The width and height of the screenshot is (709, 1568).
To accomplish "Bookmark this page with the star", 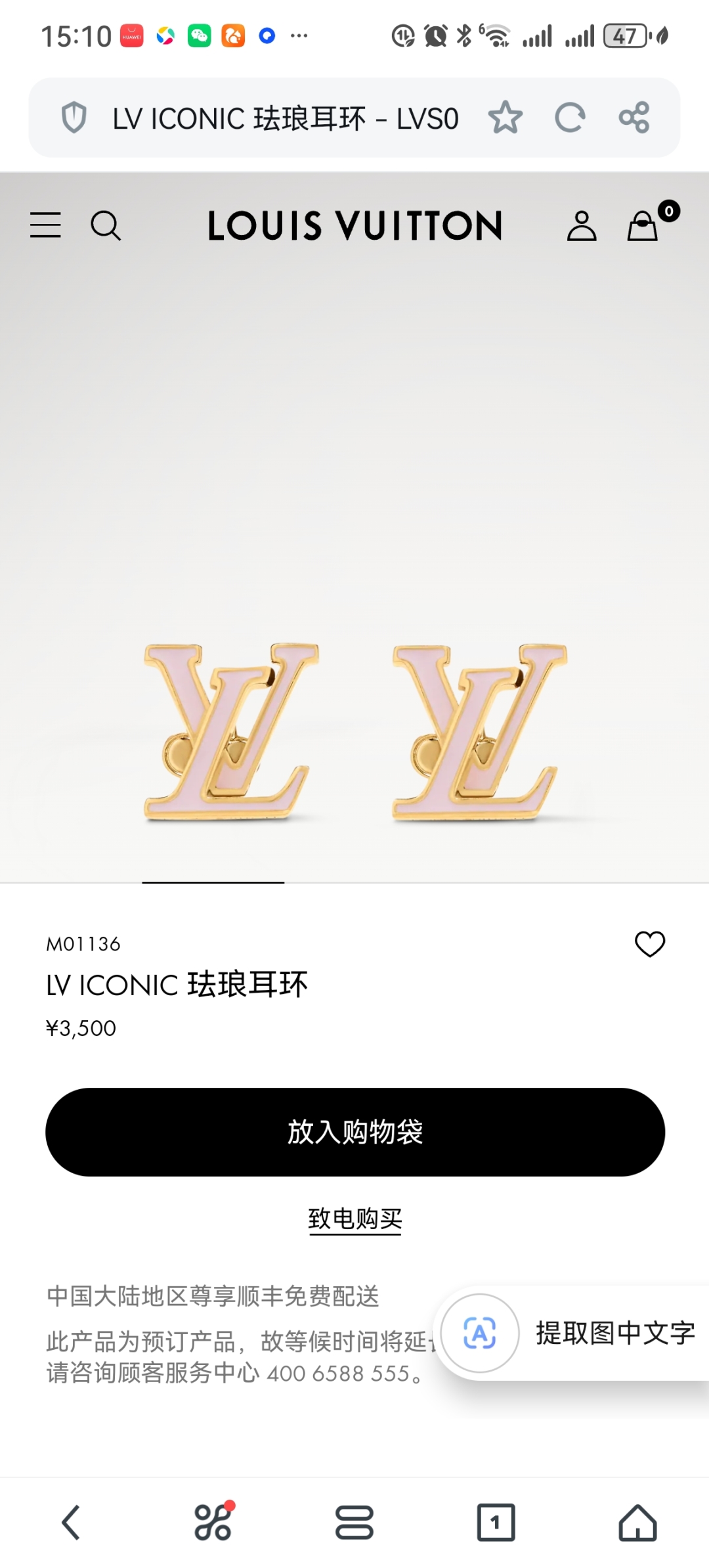I will tap(505, 118).
